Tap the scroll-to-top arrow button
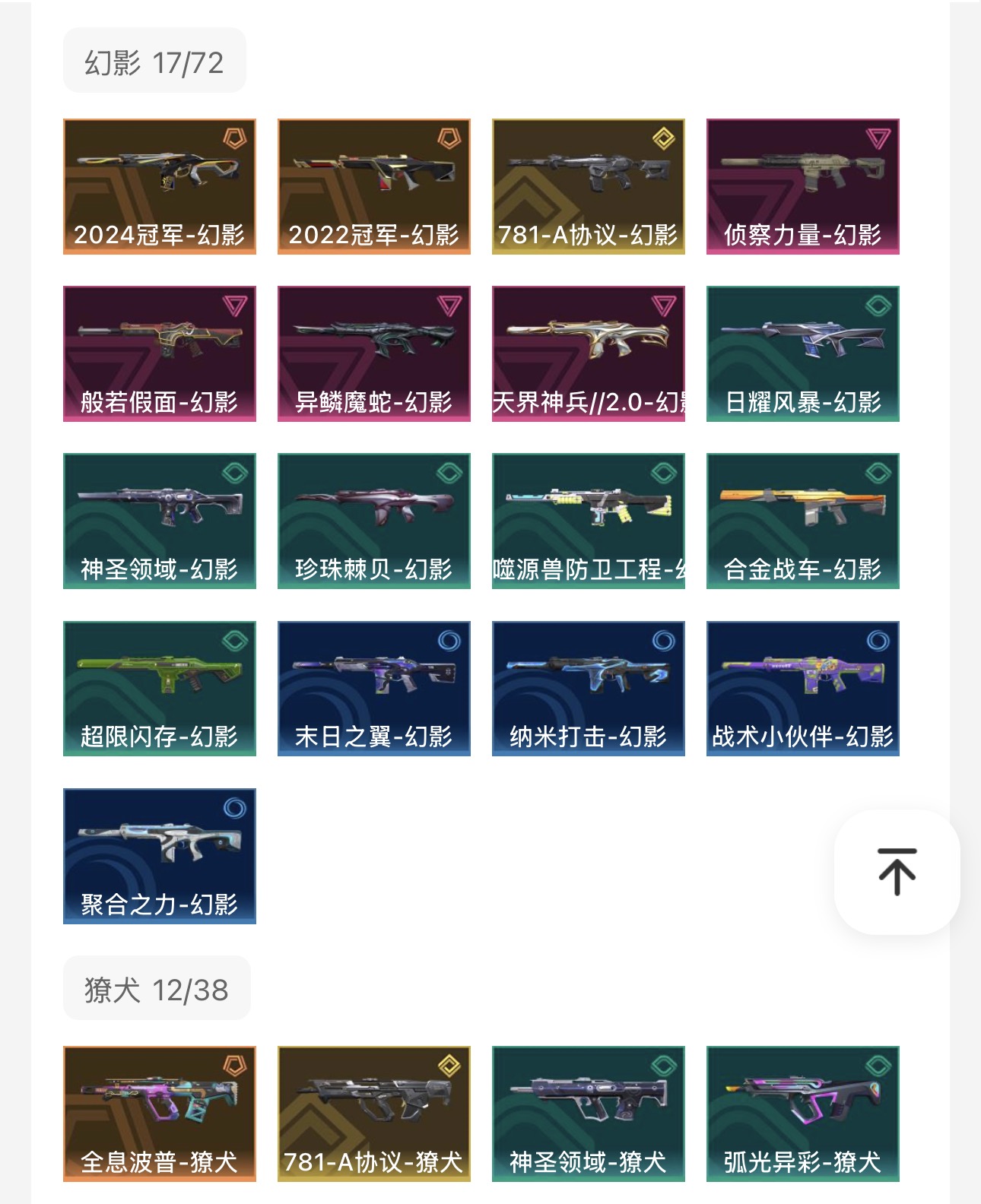981x1204 pixels. tap(897, 872)
